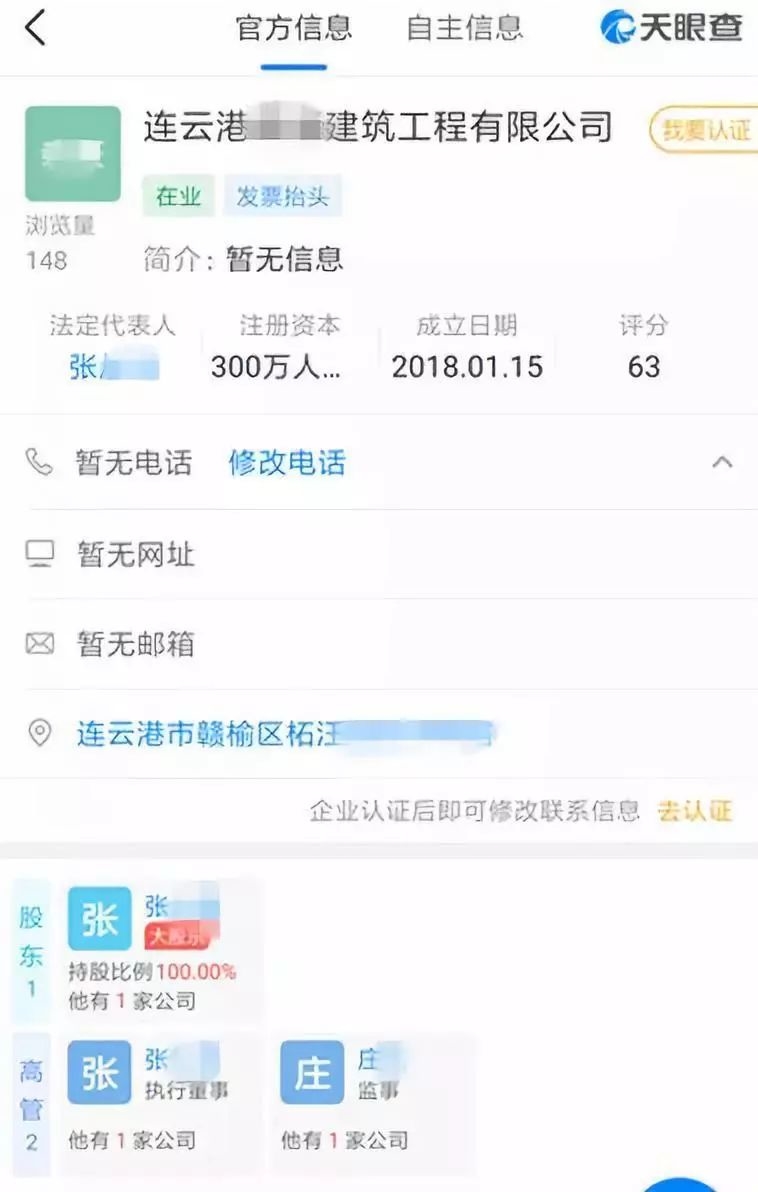The image size is (758, 1192).
Task: Go back using the top-left arrow
Action: (x=35, y=28)
